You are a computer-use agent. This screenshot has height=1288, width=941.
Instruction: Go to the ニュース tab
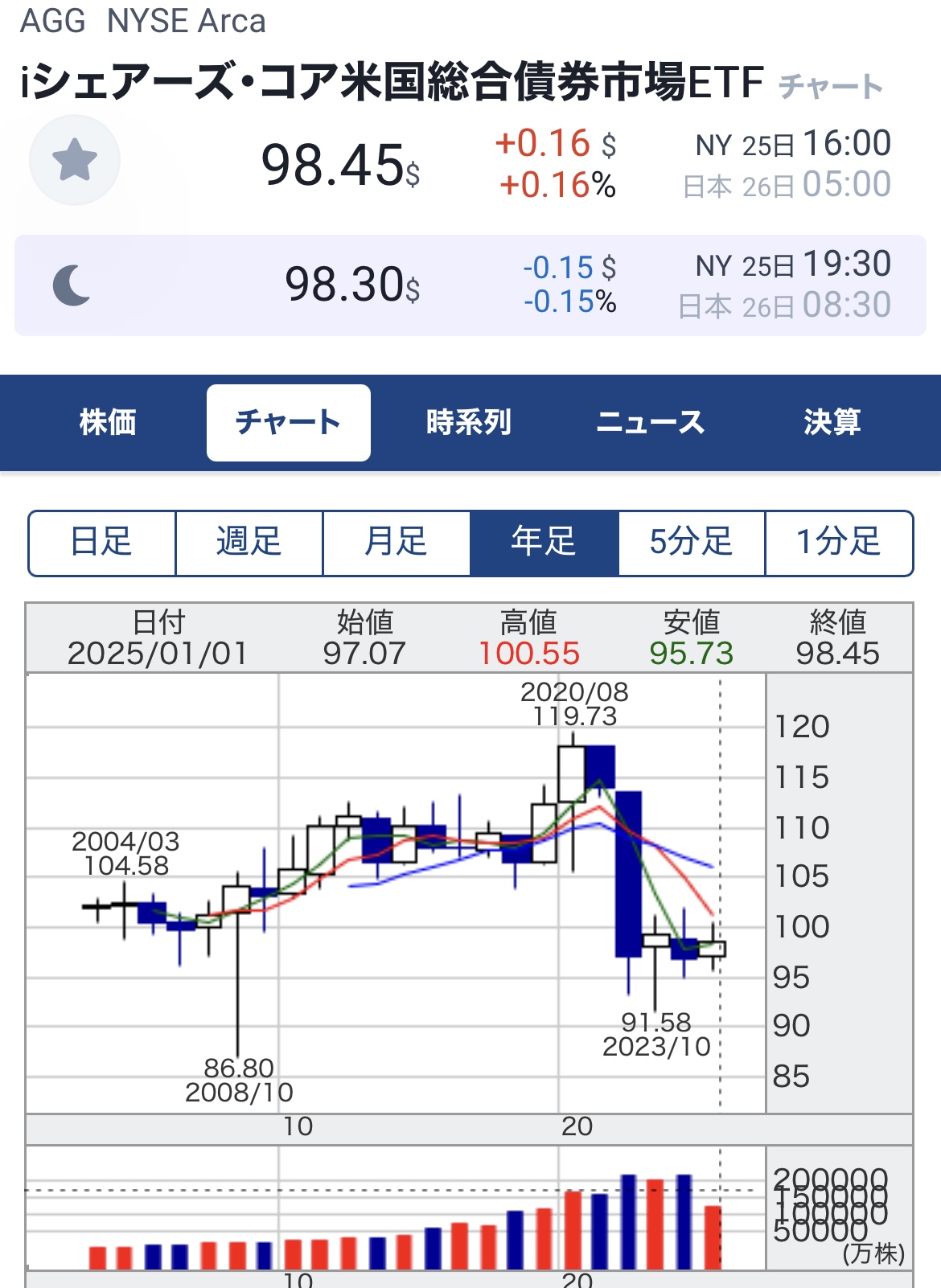point(650,422)
